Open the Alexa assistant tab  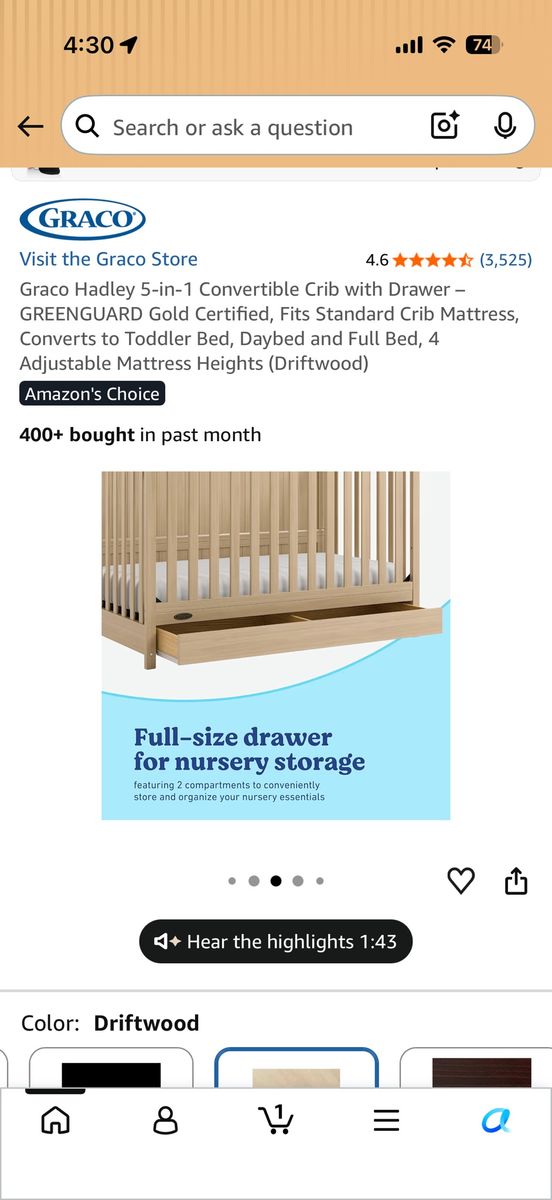pos(496,1120)
